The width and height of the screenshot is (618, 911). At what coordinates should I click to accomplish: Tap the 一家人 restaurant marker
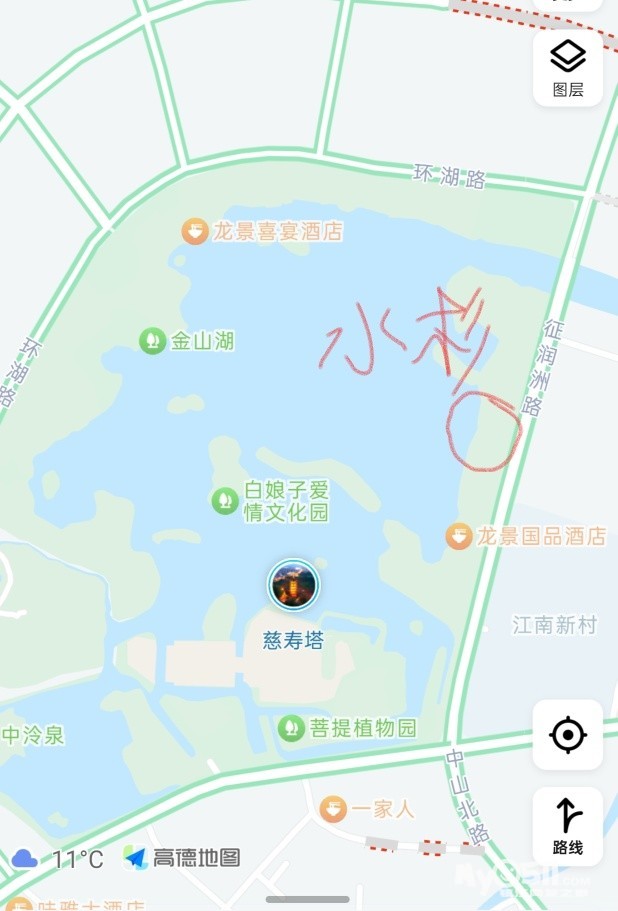[333, 808]
